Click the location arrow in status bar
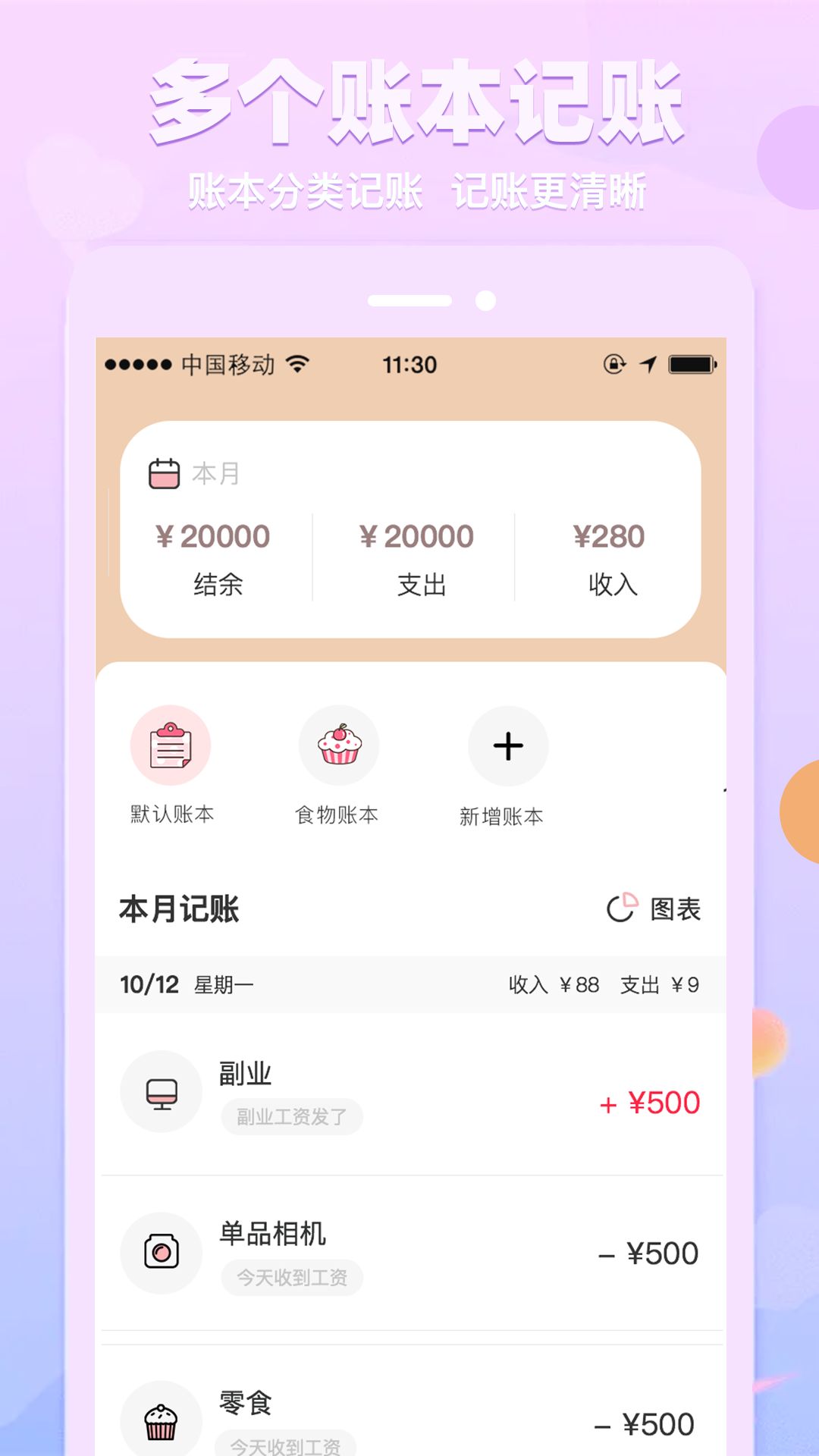This screenshot has width=819, height=1456. [648, 364]
